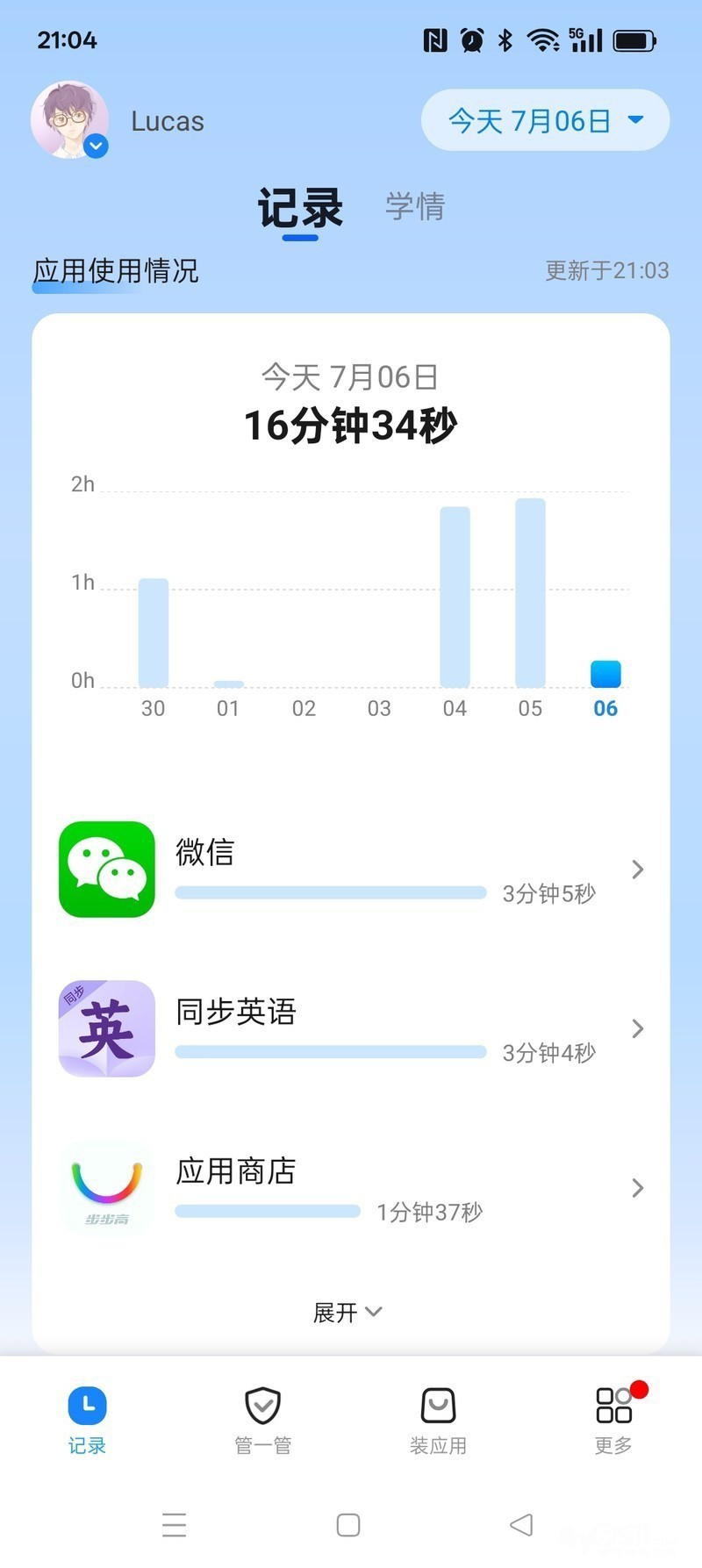Tap the 记录 bottom navigation item
Image resolution: width=702 pixels, height=1568 pixels.
[x=87, y=1421]
